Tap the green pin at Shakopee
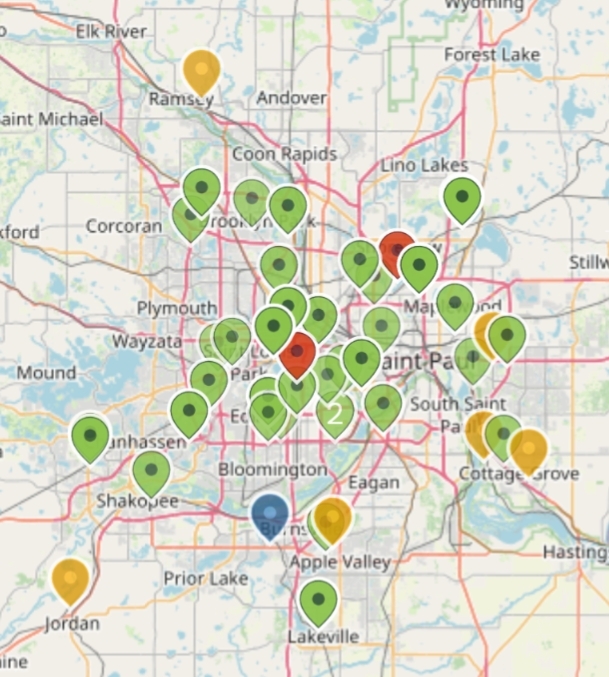This screenshot has height=677, width=609. (151, 471)
